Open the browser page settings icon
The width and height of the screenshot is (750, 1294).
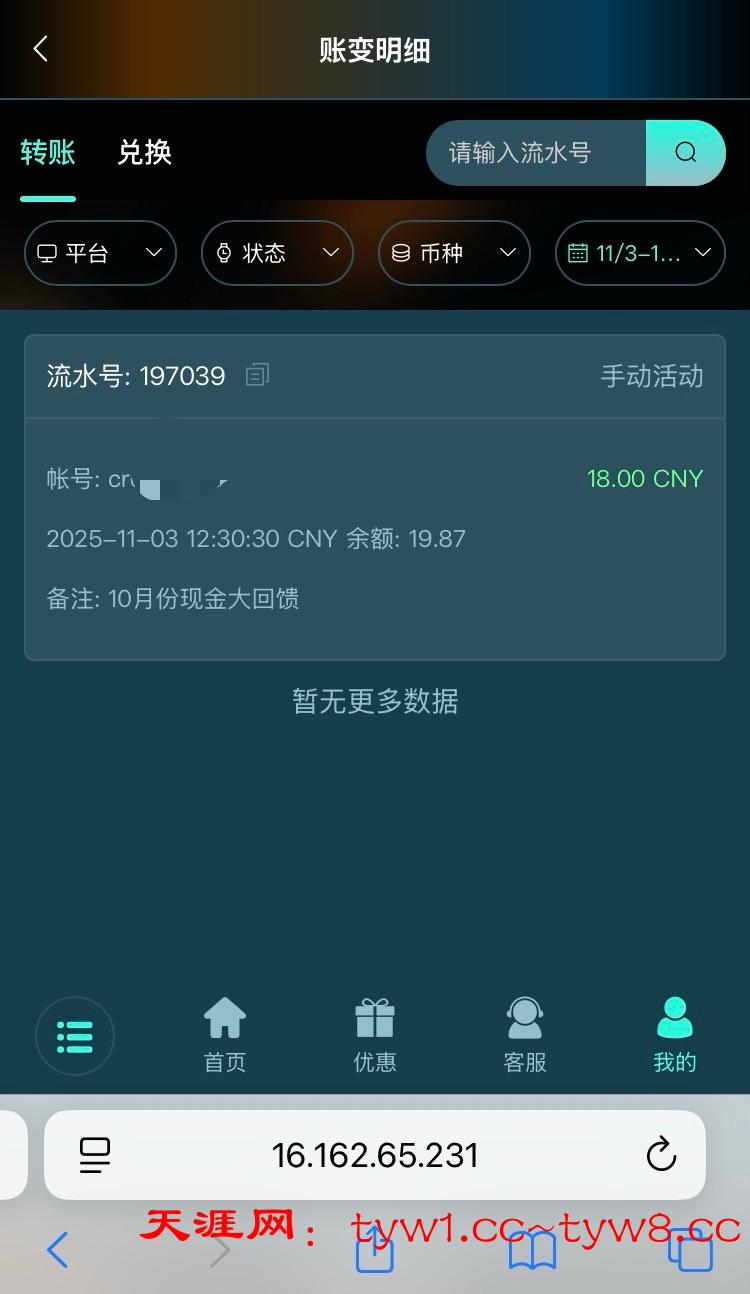click(x=95, y=1155)
